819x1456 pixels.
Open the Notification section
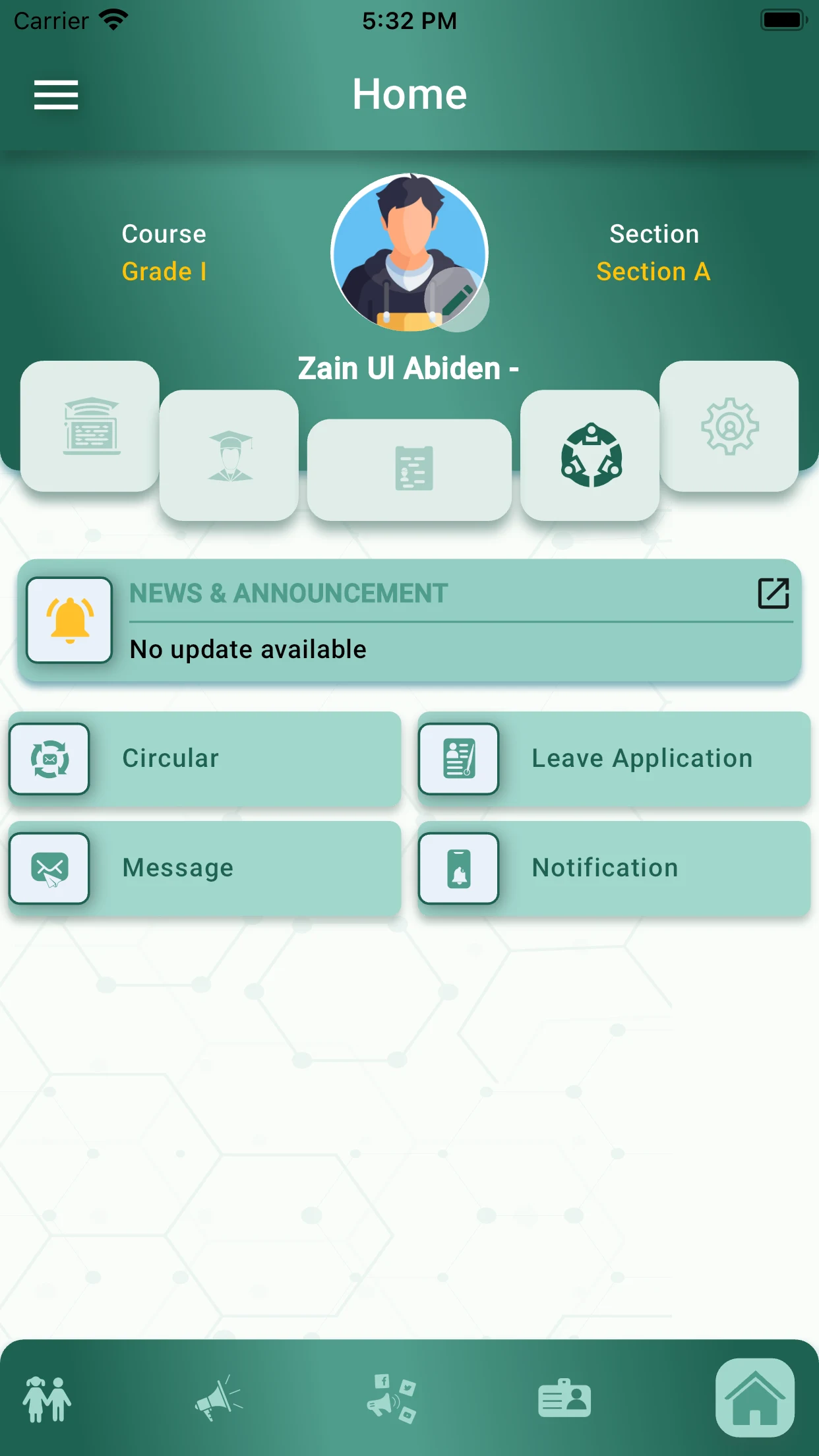coord(615,868)
